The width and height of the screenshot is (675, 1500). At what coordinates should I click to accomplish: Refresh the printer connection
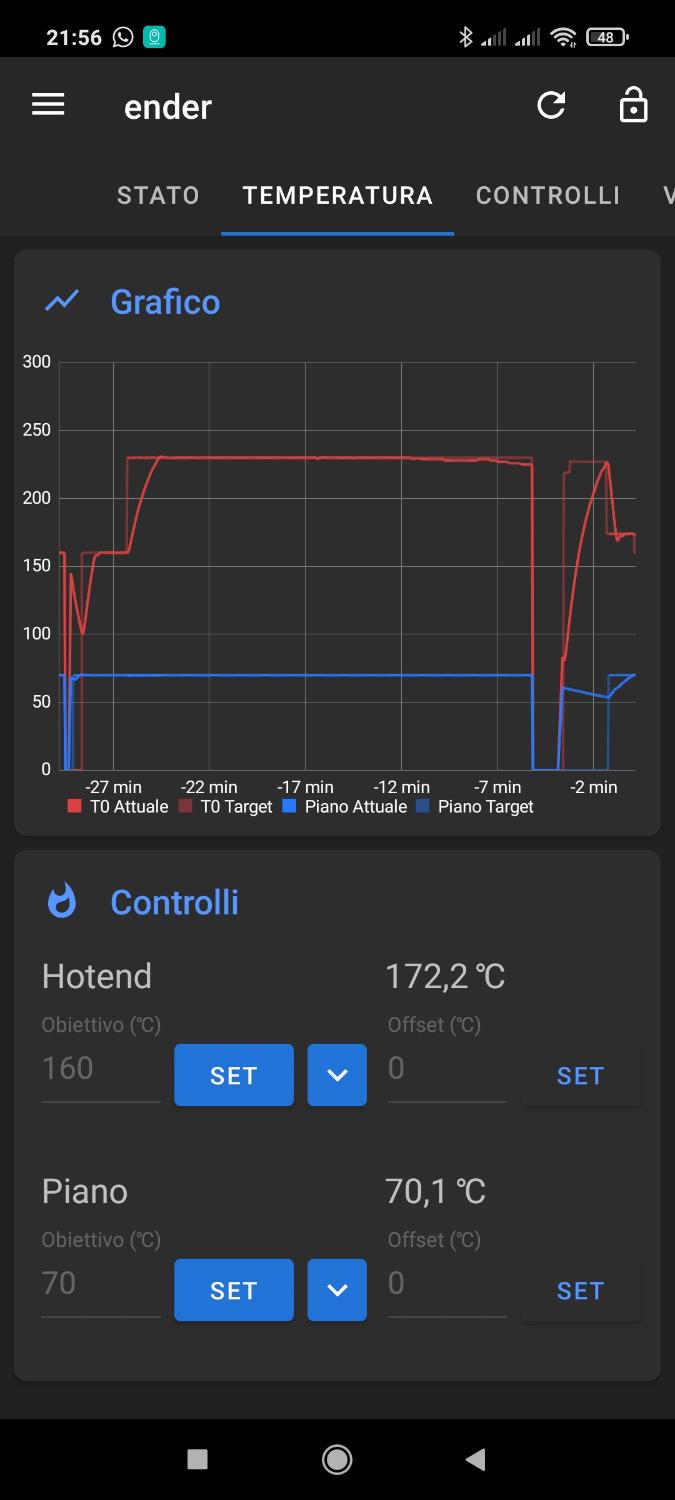point(551,105)
